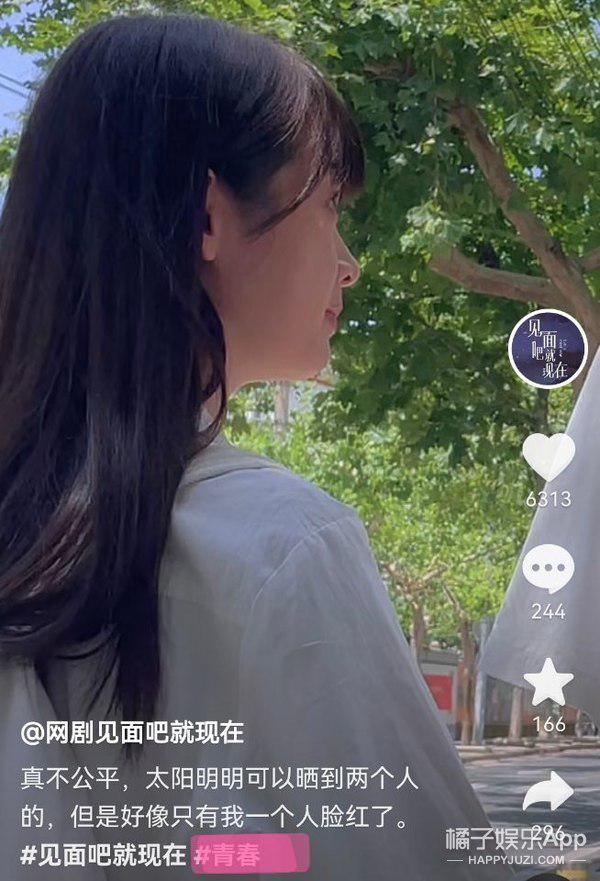Screen dimensions: 600x881
Task: Like this video with the heart icon
Action: coord(548,457)
